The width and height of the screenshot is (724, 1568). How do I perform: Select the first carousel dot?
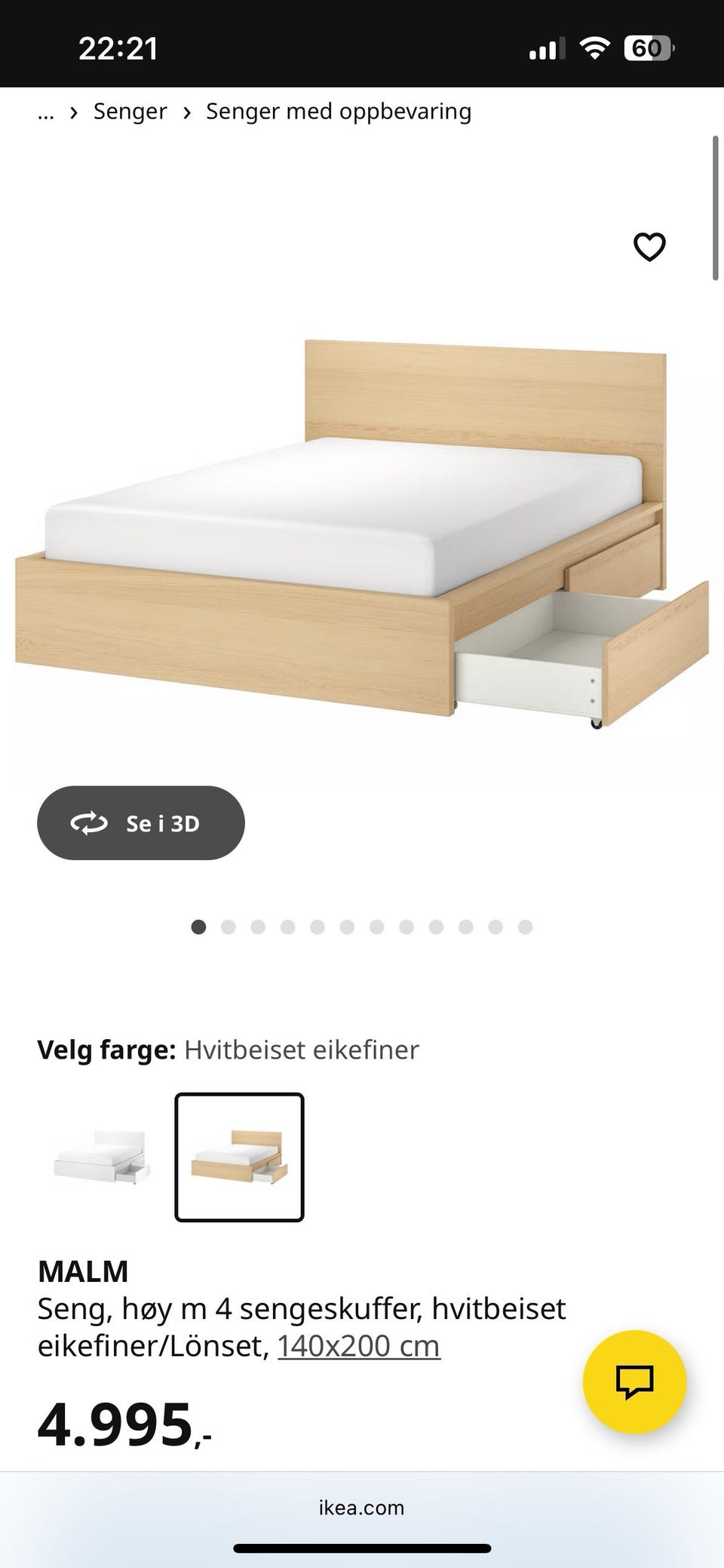click(x=199, y=927)
